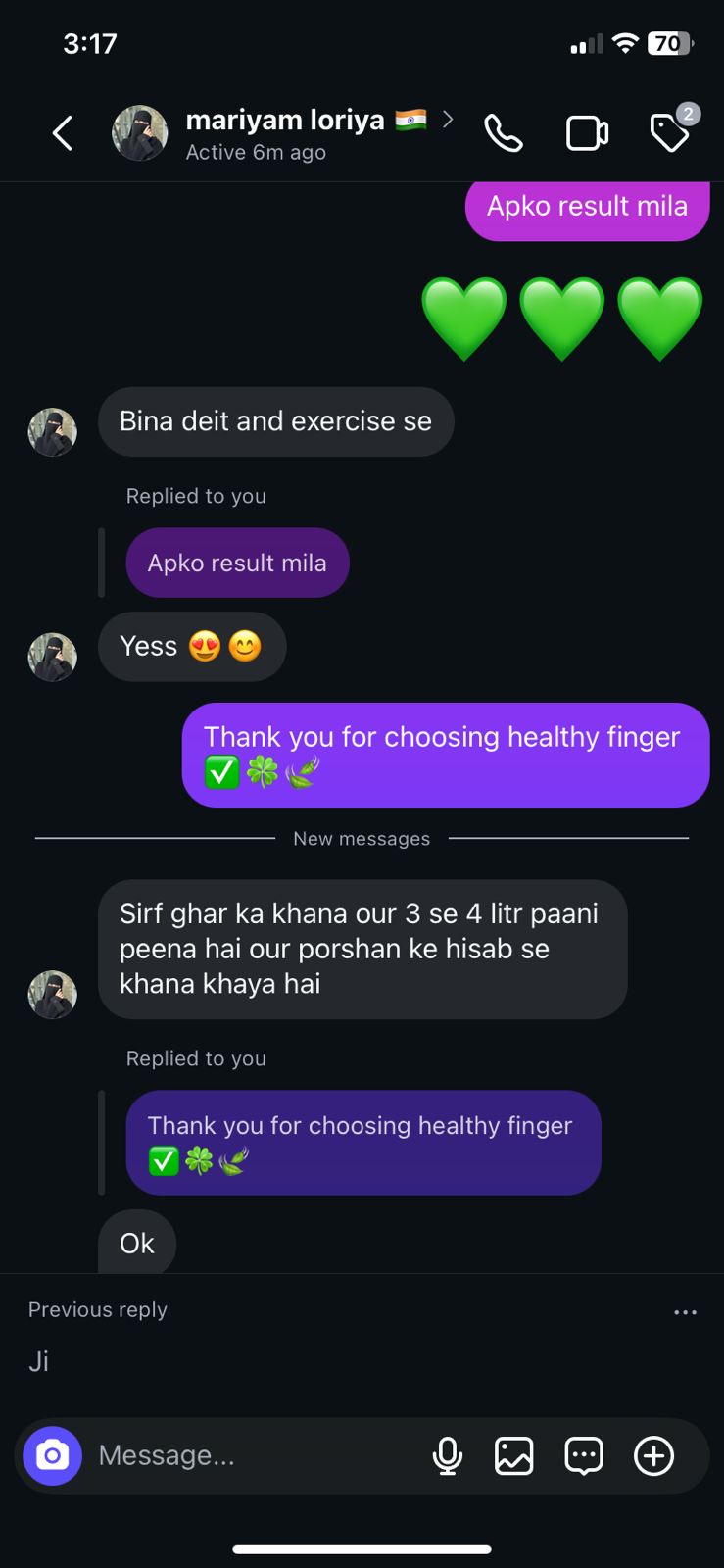
Task: Tap the 'Apko result mila' quoted reply
Action: tap(237, 563)
